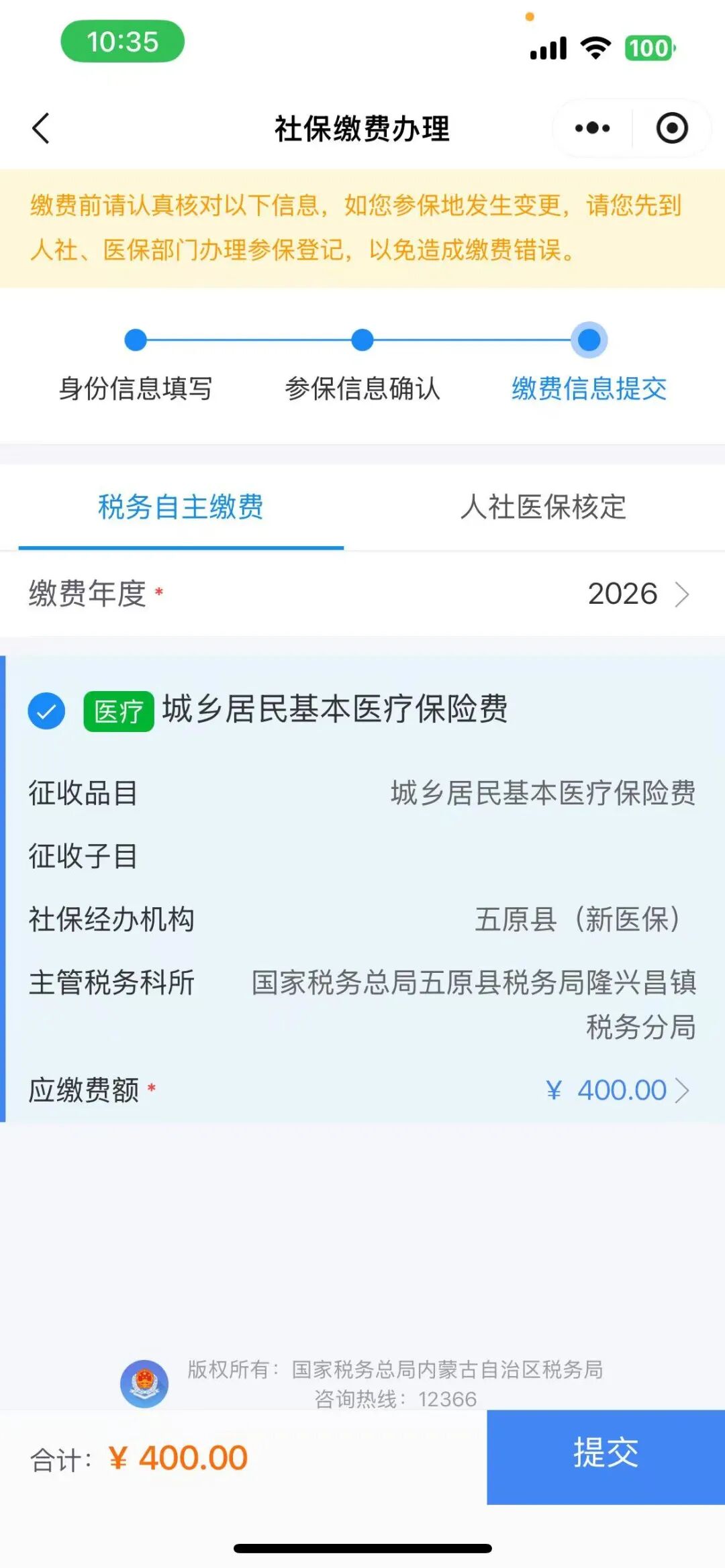725x1568 pixels.
Task: Submit the payment with 提交 button
Action: [606, 1457]
